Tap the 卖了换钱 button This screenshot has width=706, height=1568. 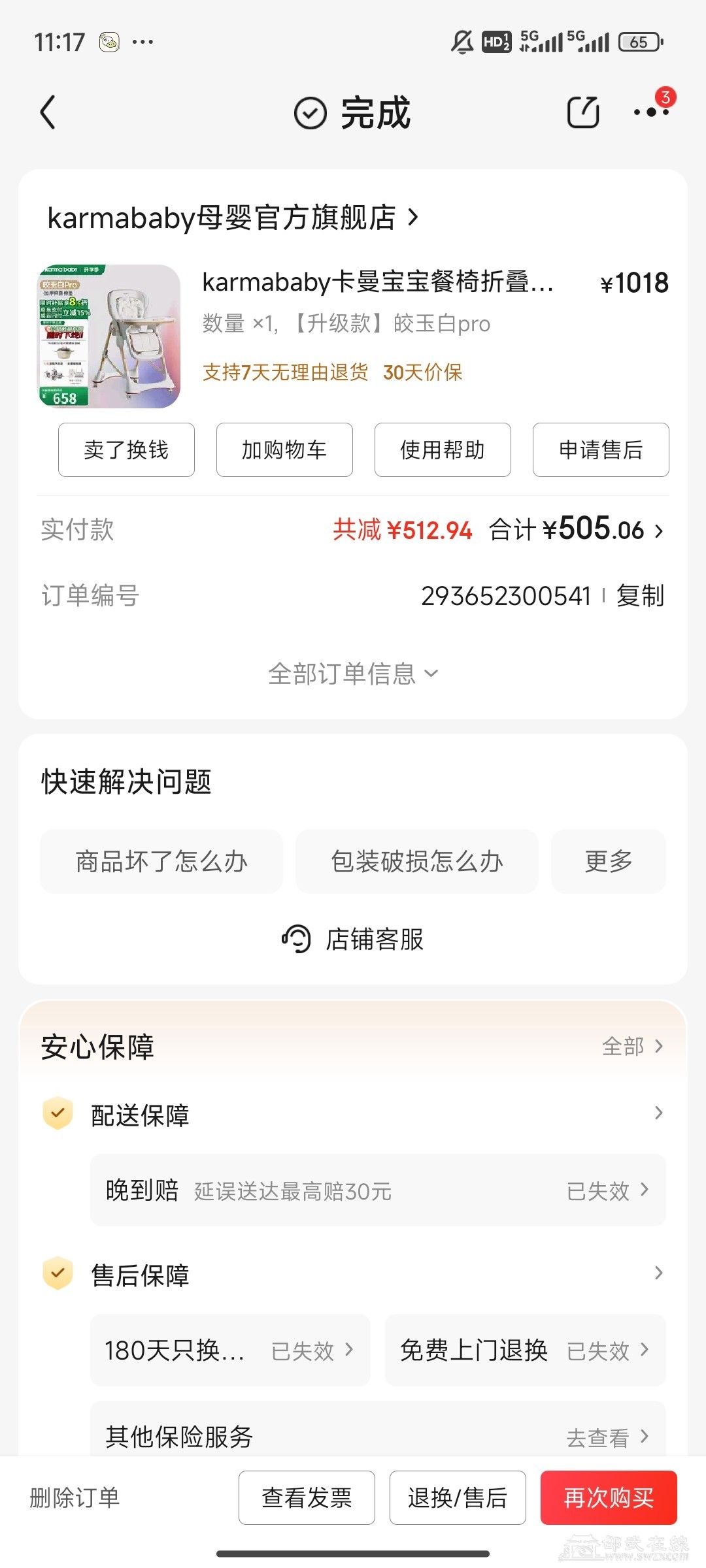click(x=126, y=450)
